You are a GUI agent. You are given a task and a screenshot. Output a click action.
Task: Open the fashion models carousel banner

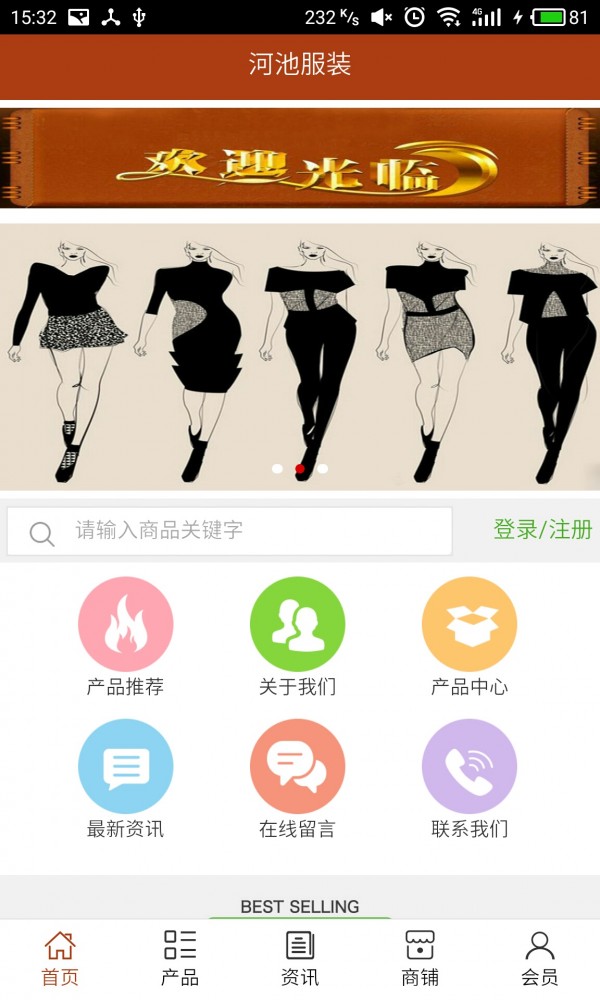point(300,355)
